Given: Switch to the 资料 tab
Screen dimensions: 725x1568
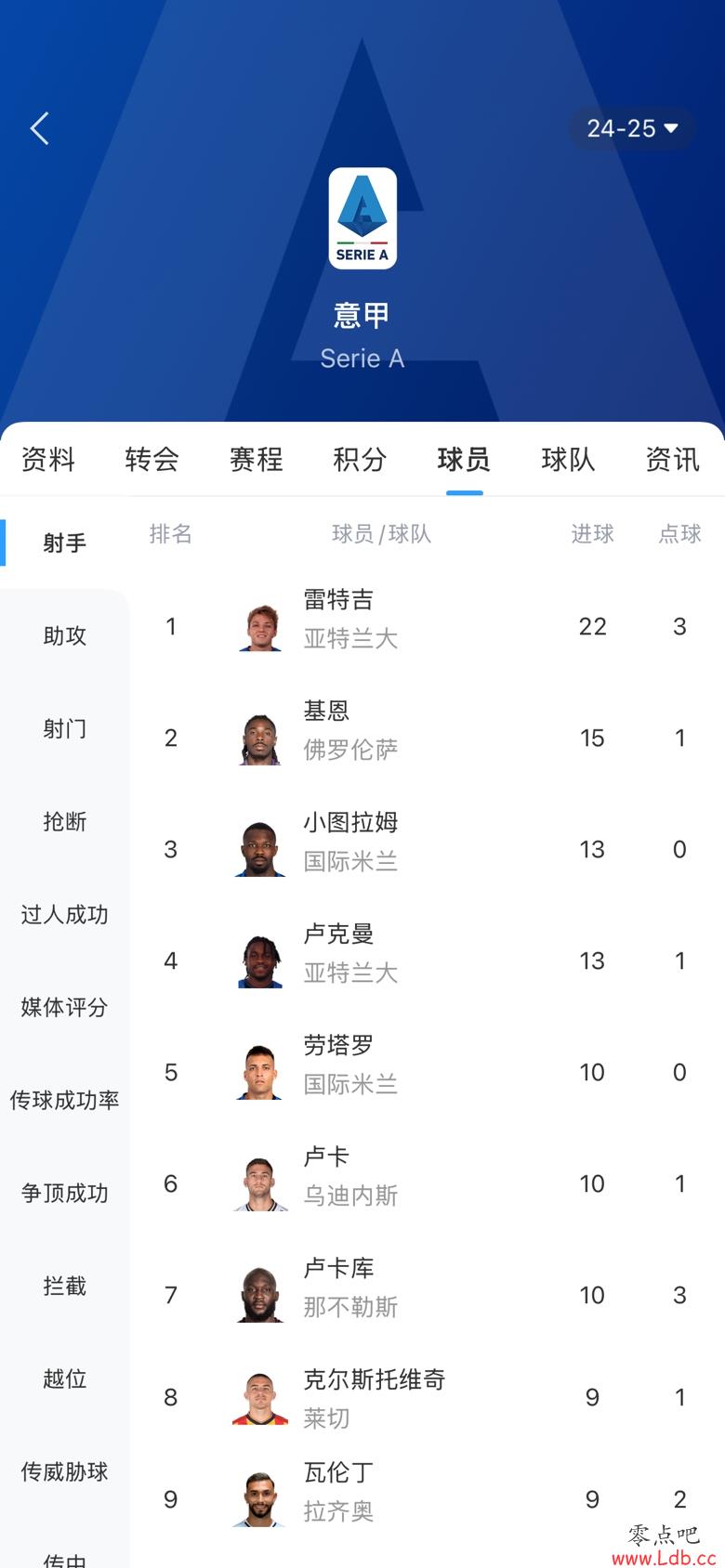Looking at the screenshot, I should [x=48, y=459].
